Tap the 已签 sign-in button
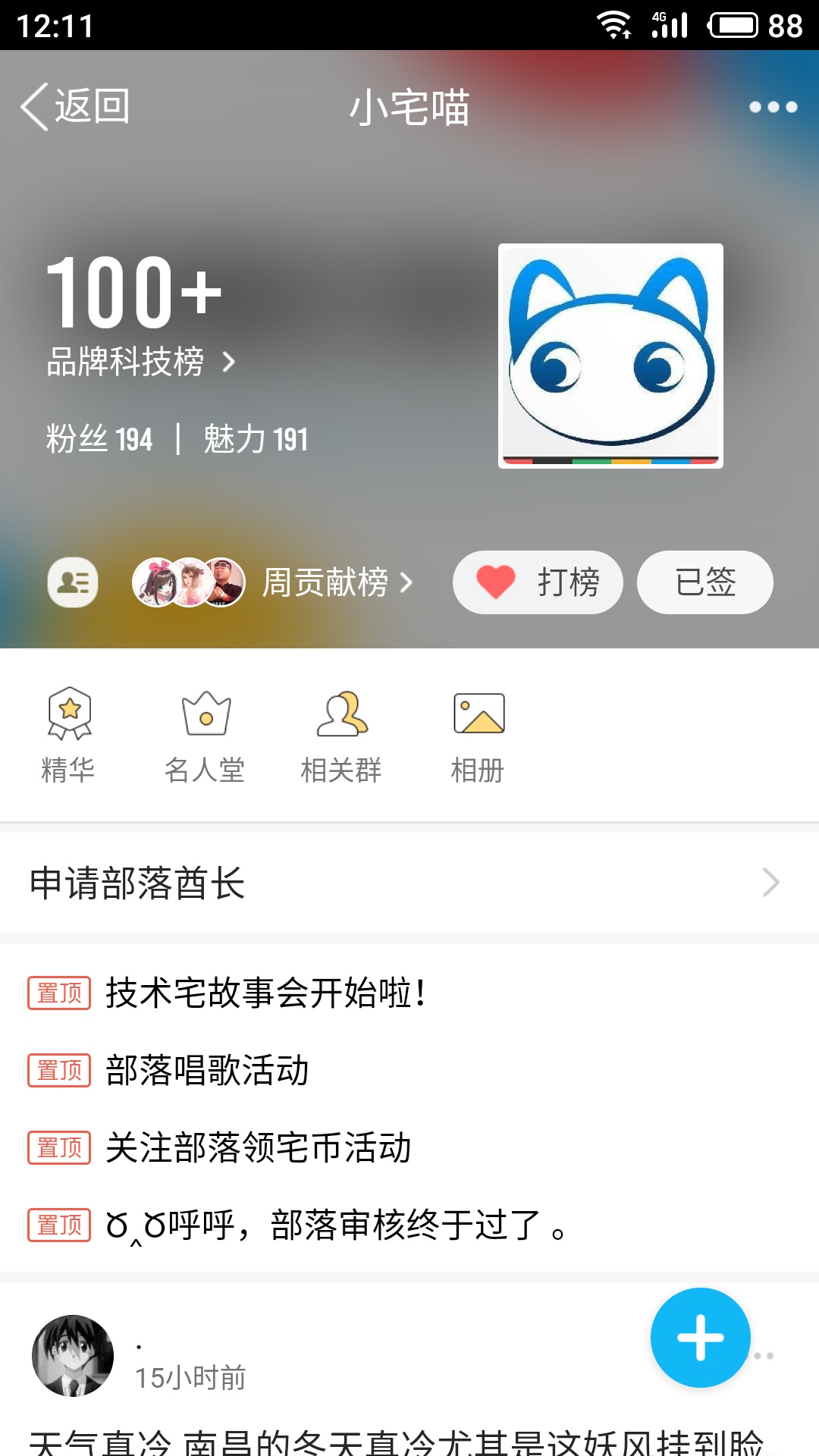The image size is (819, 1456). [x=704, y=582]
